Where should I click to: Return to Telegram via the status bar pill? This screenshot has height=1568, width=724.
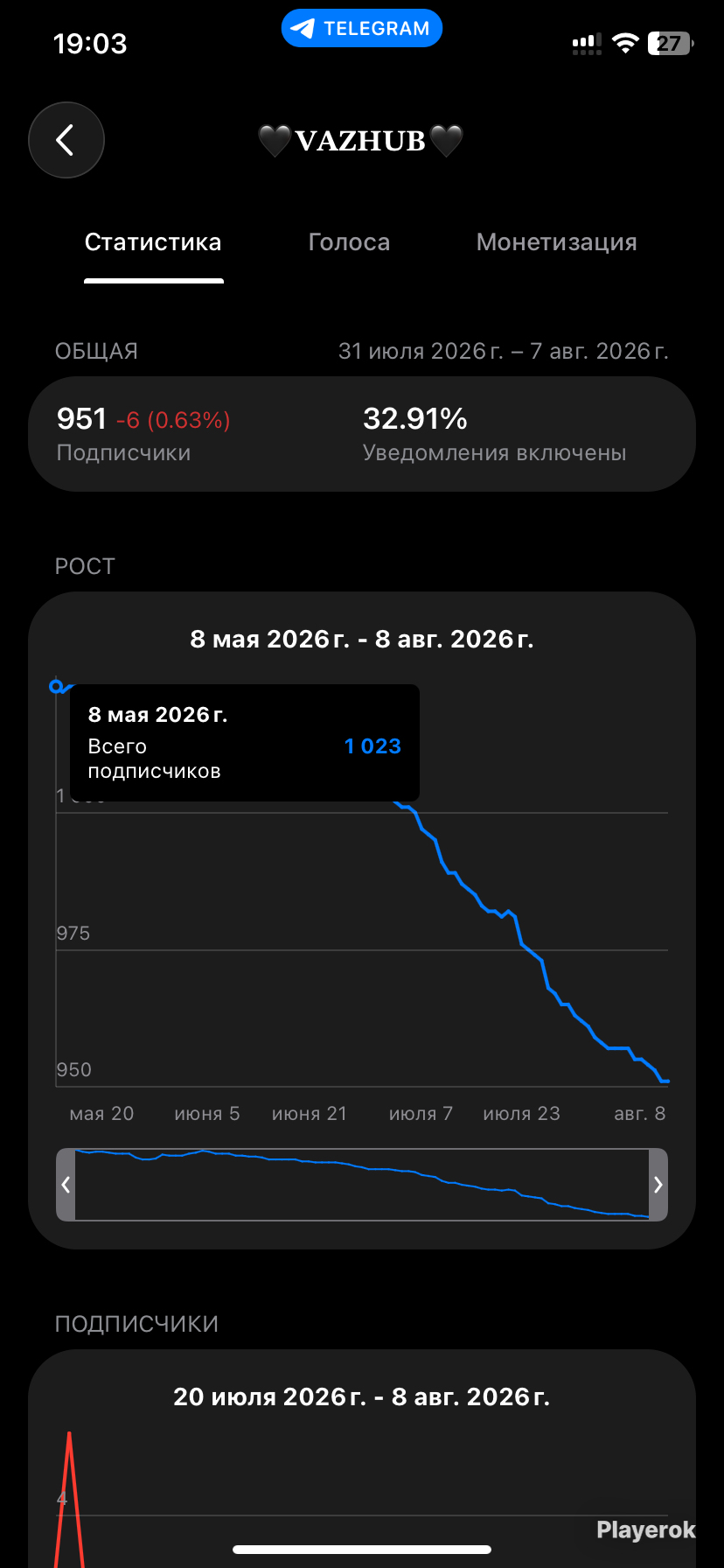[x=362, y=28]
